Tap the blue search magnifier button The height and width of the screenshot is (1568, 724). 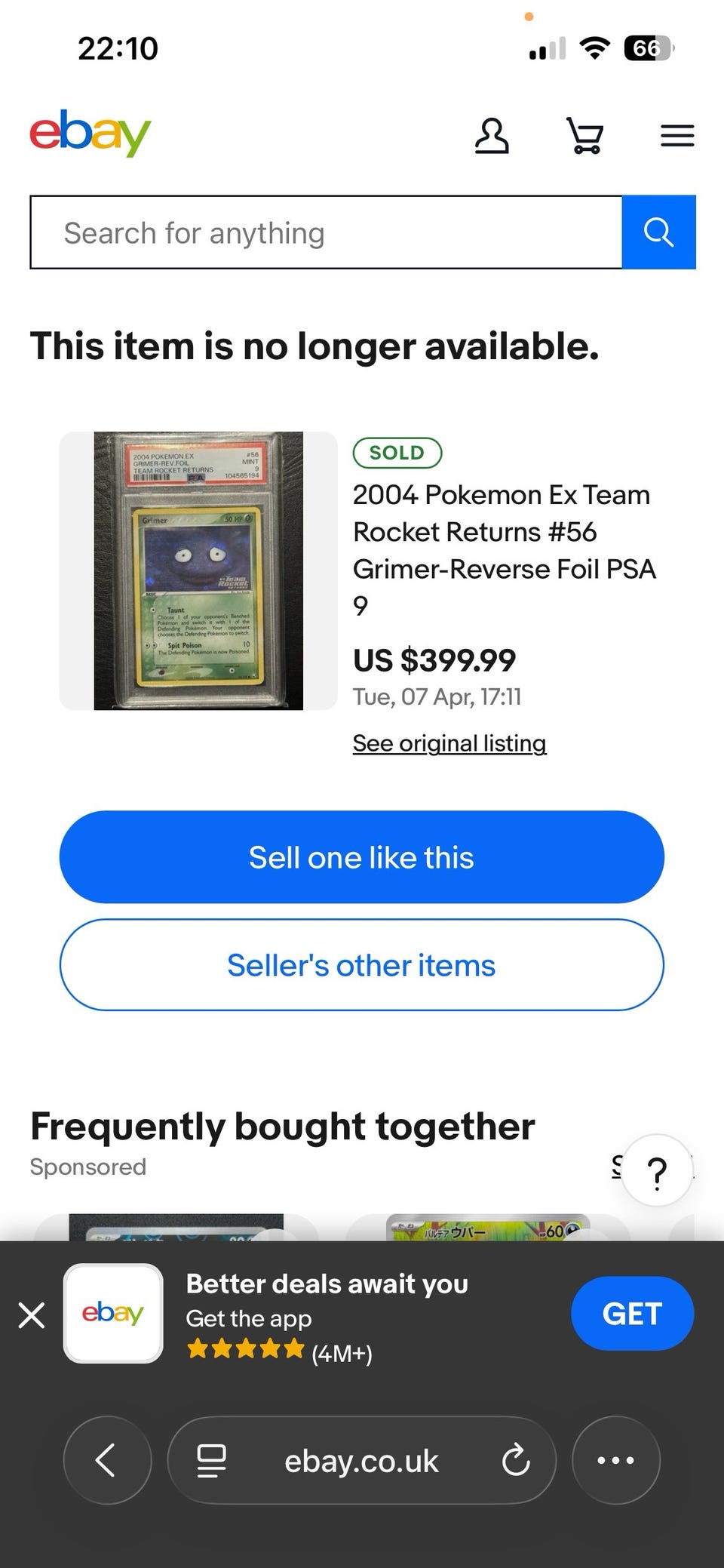[658, 232]
